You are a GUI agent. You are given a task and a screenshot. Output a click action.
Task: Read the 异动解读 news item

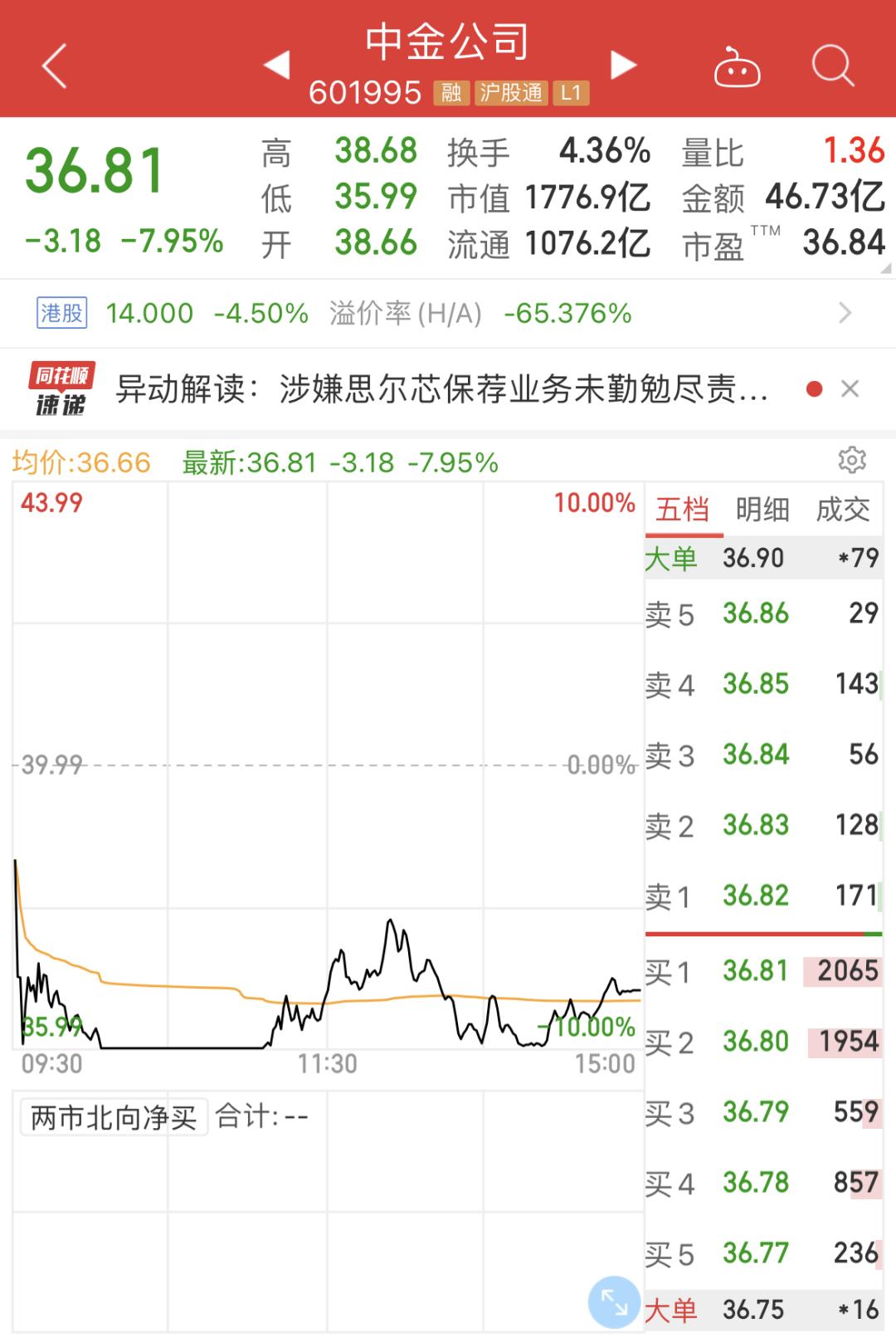(x=441, y=388)
